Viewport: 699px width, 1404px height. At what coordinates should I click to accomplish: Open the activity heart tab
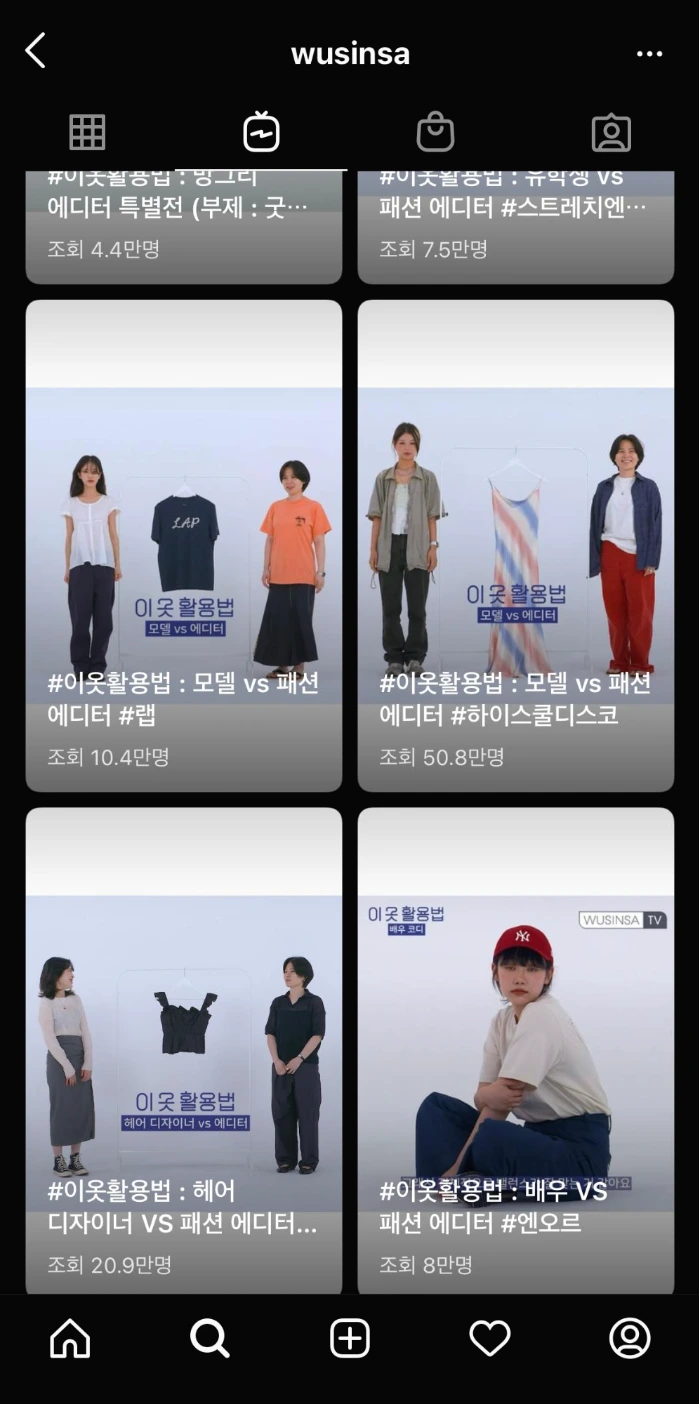click(490, 1338)
